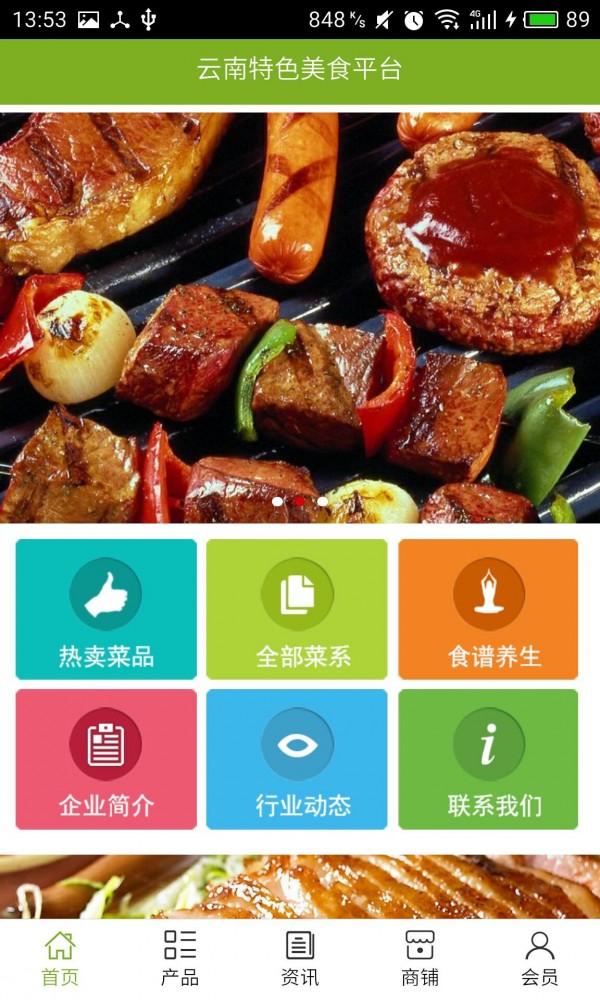Open the 行业动态 tile
Screen dimensions: 600x1000
[297, 759]
